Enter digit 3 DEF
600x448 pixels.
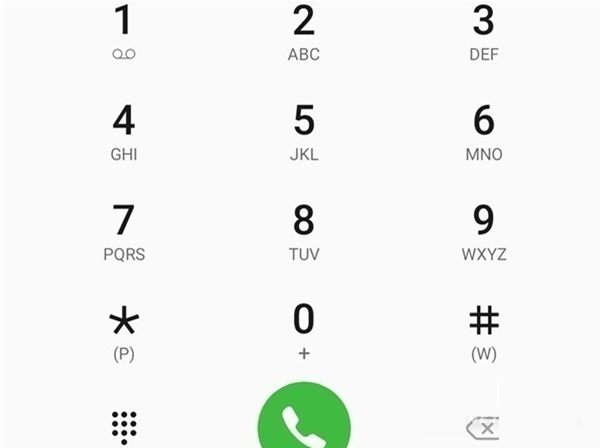(x=484, y=30)
